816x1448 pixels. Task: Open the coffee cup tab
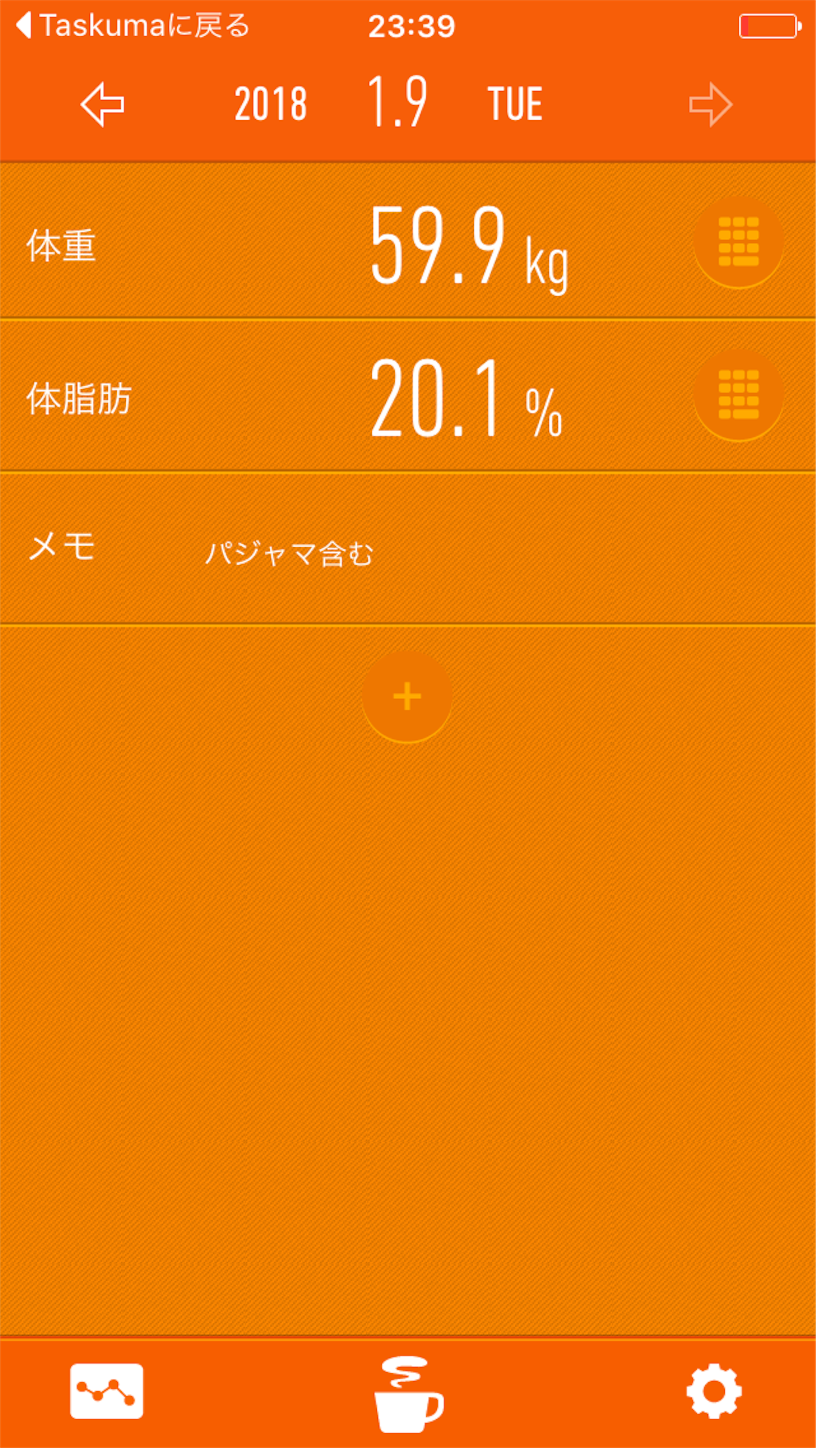[x=408, y=1394]
